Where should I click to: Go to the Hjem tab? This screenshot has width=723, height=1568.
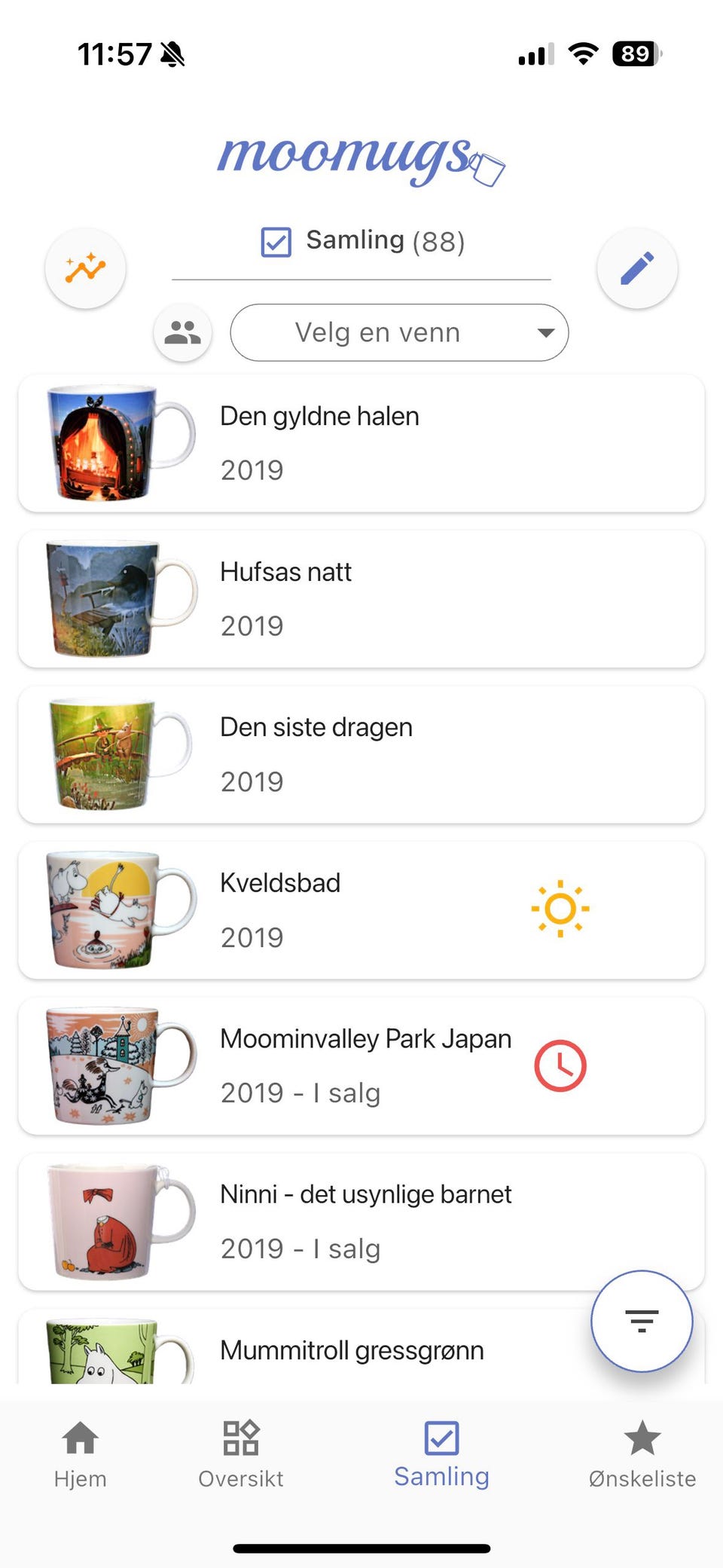81,1454
